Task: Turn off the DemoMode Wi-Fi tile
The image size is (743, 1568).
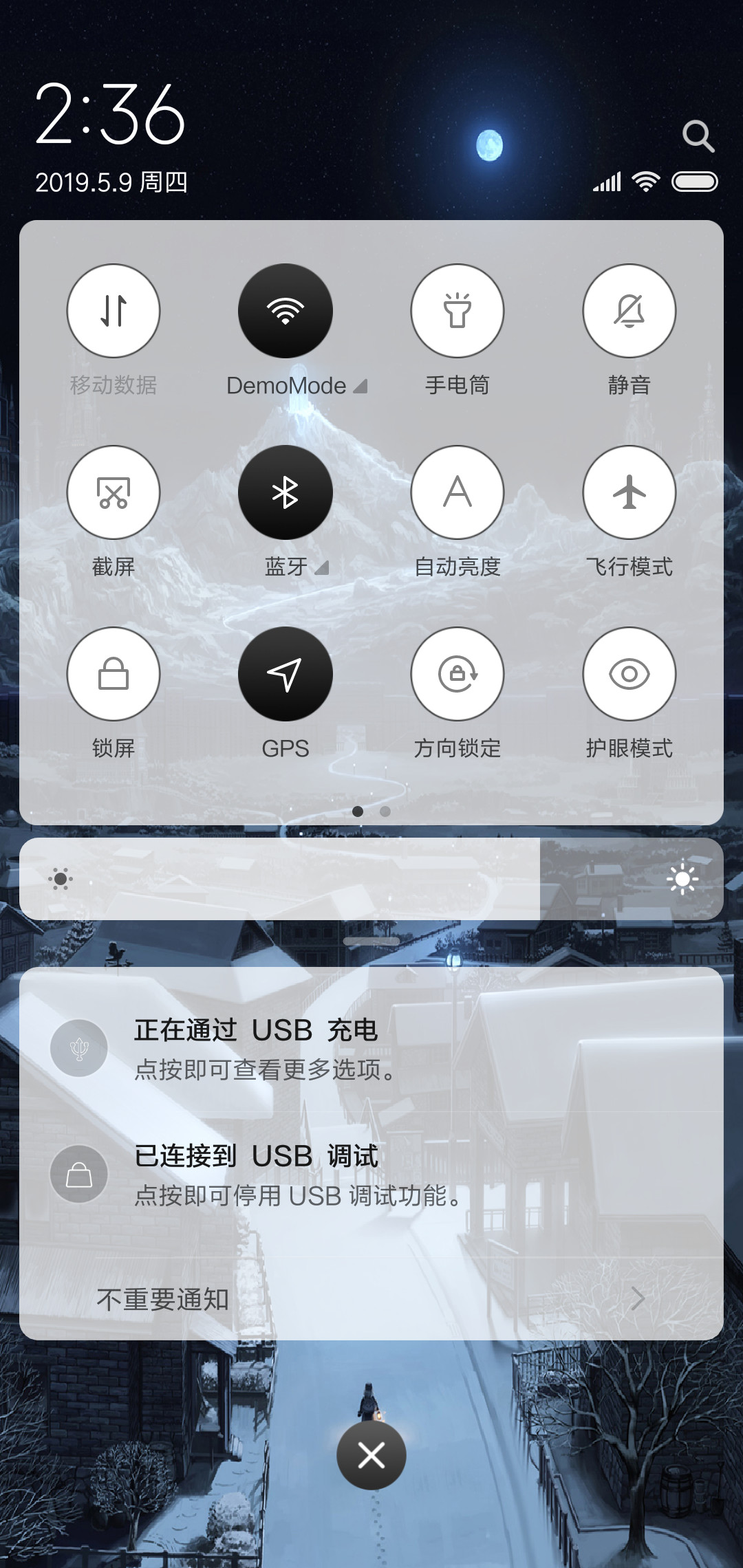Action: 286,311
